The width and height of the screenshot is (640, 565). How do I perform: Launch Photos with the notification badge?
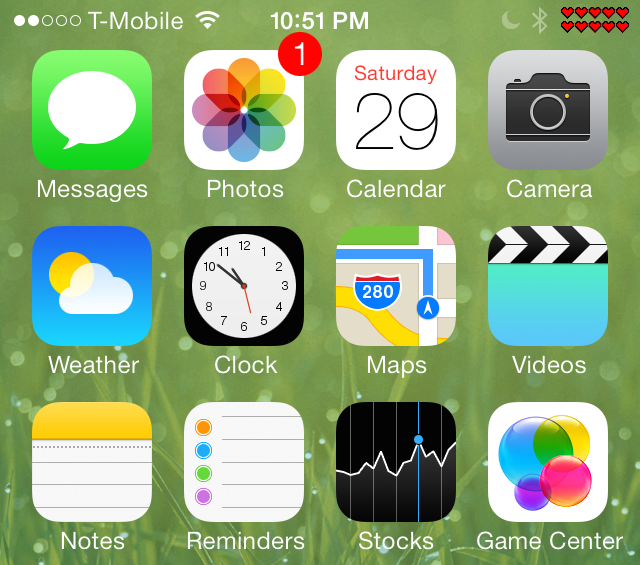[244, 110]
